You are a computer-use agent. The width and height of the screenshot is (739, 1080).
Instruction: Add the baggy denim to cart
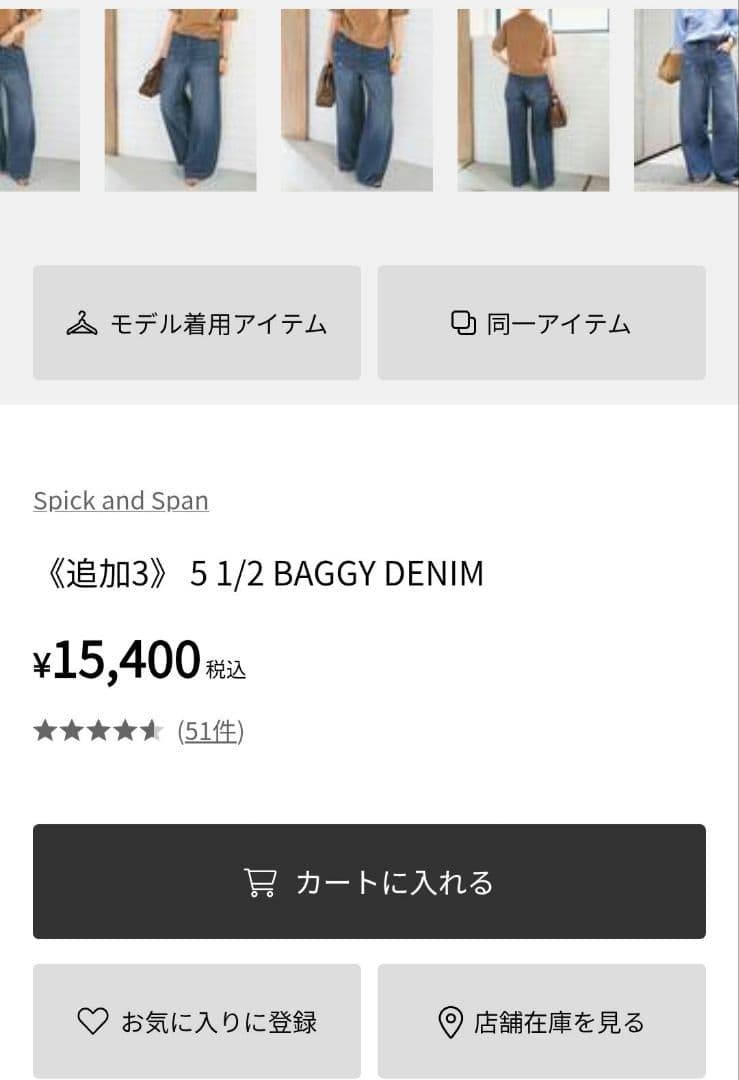pos(369,882)
